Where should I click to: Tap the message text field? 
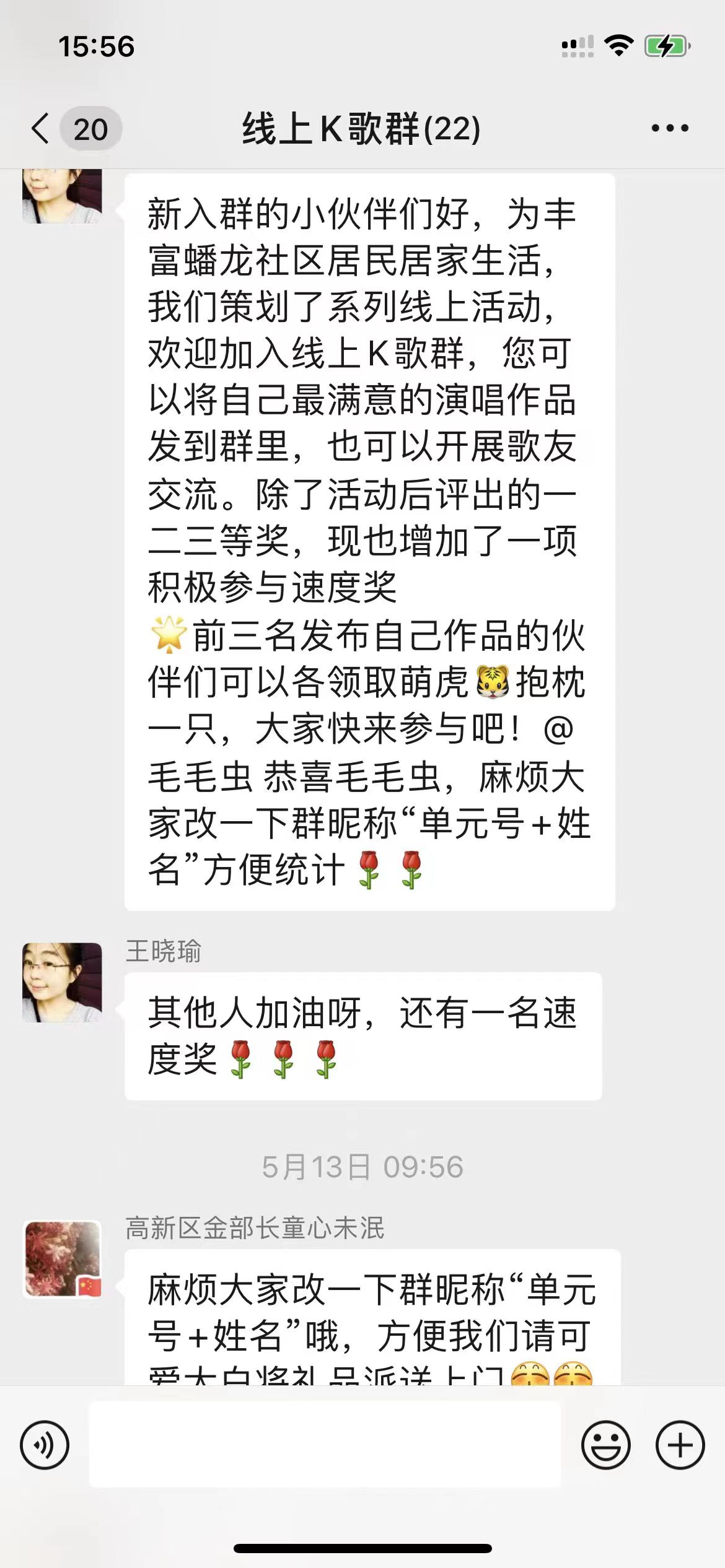coord(325,1445)
